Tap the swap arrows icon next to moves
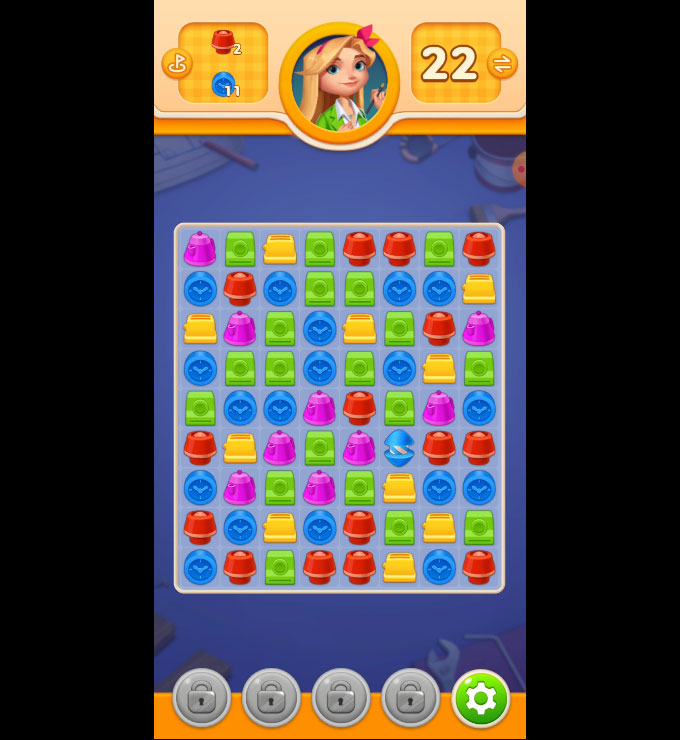 click(x=502, y=64)
